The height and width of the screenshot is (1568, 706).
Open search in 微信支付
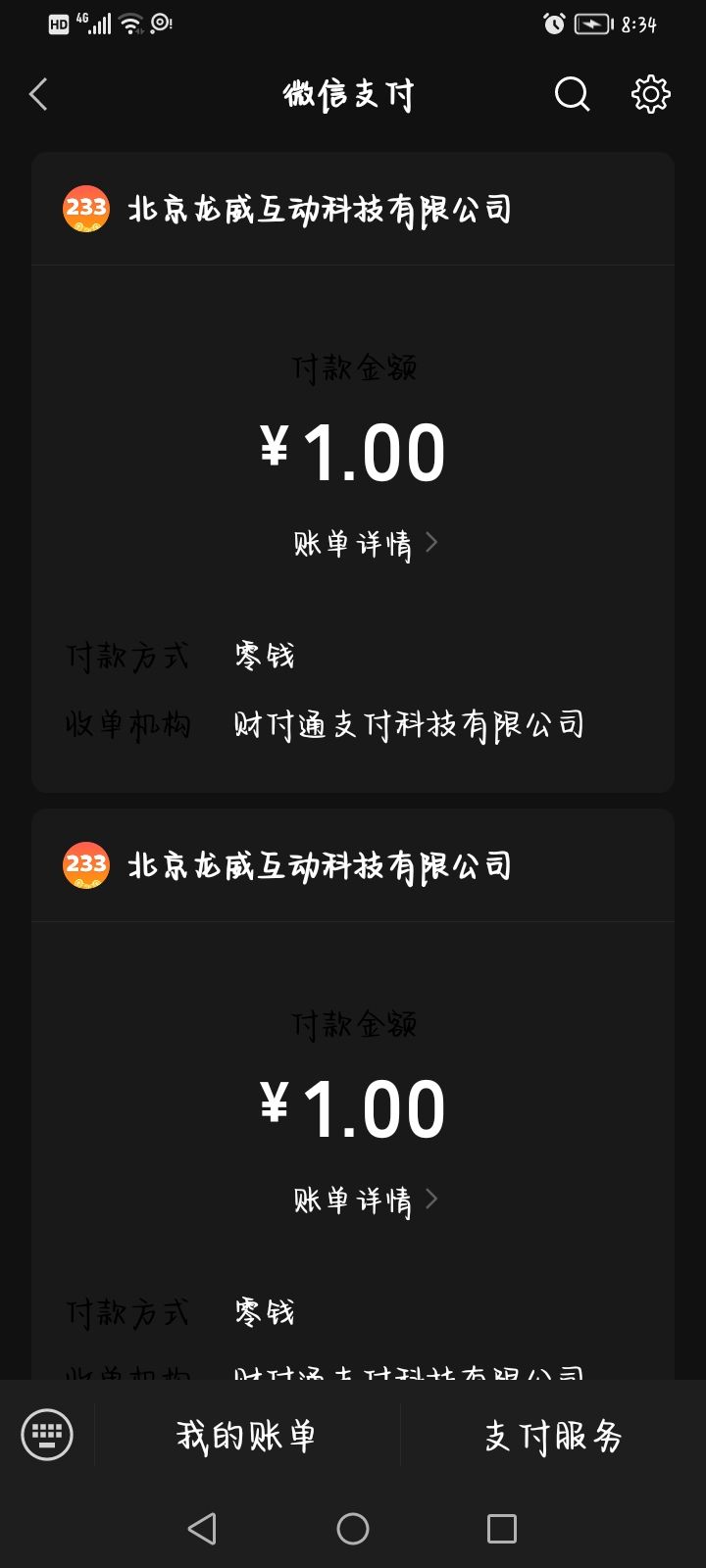coord(572,95)
